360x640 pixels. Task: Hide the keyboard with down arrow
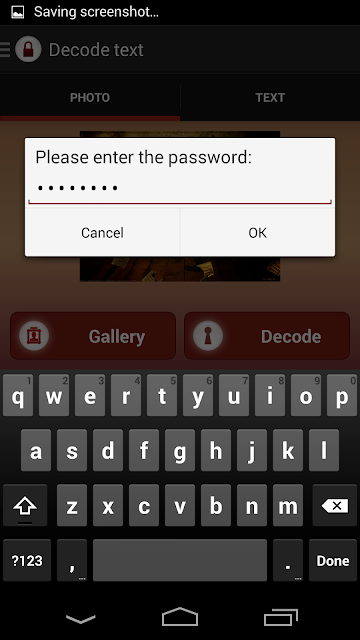(x=81, y=618)
